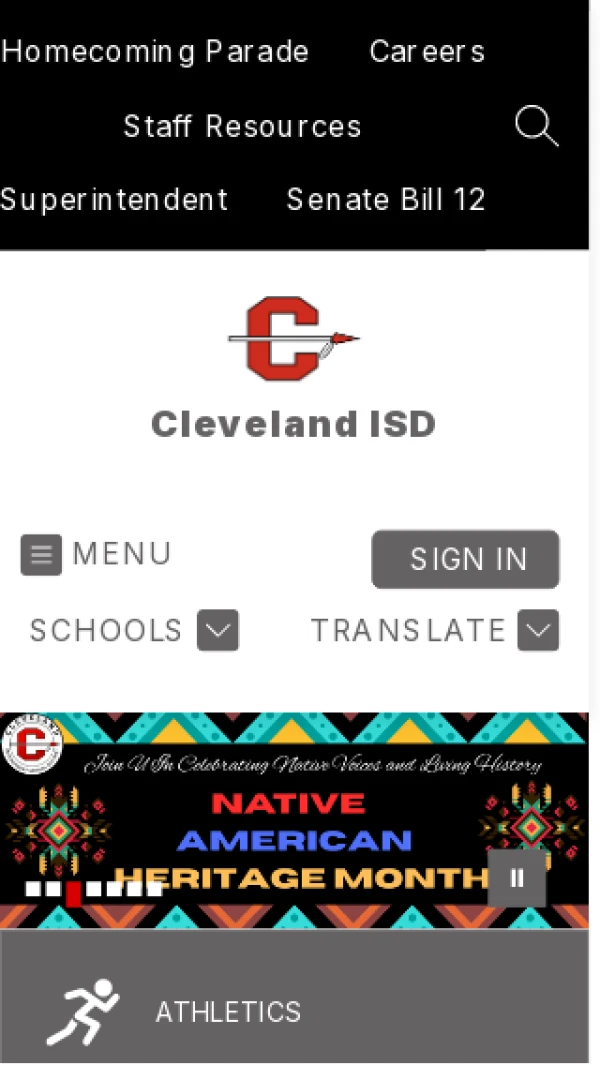This screenshot has height=1065, width=600.
Task: Select the first slide indicator dot
Action: click(x=33, y=888)
